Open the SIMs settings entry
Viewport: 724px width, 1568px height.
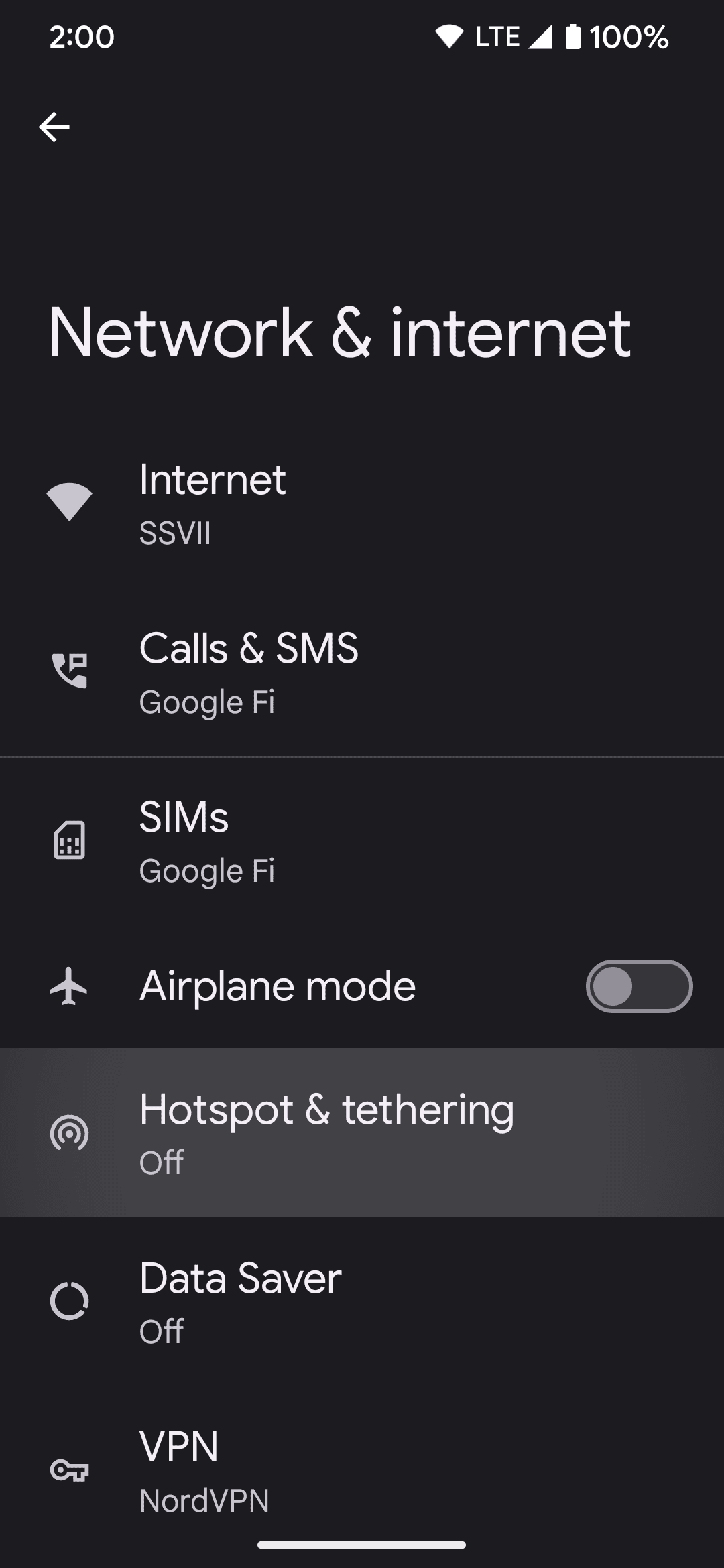(x=362, y=841)
